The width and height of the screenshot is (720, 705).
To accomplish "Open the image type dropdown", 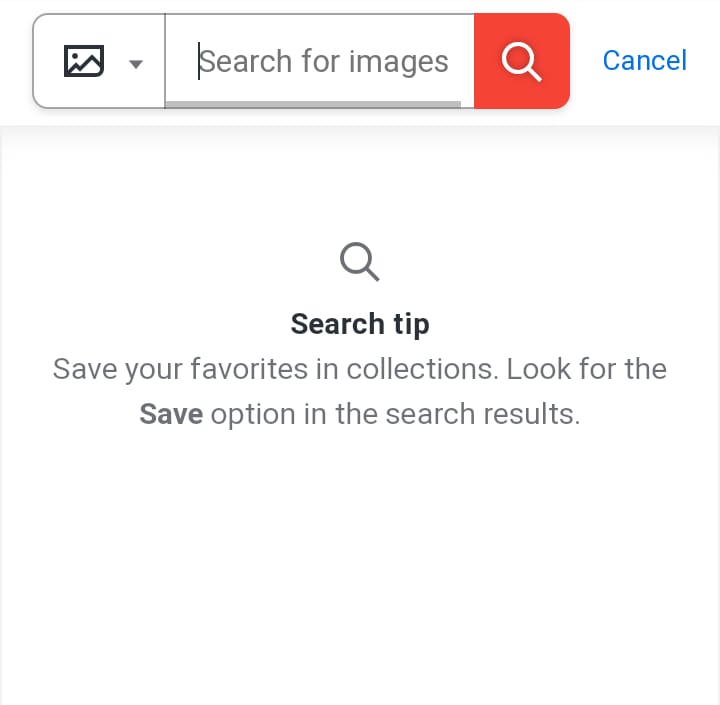I will [x=99, y=61].
